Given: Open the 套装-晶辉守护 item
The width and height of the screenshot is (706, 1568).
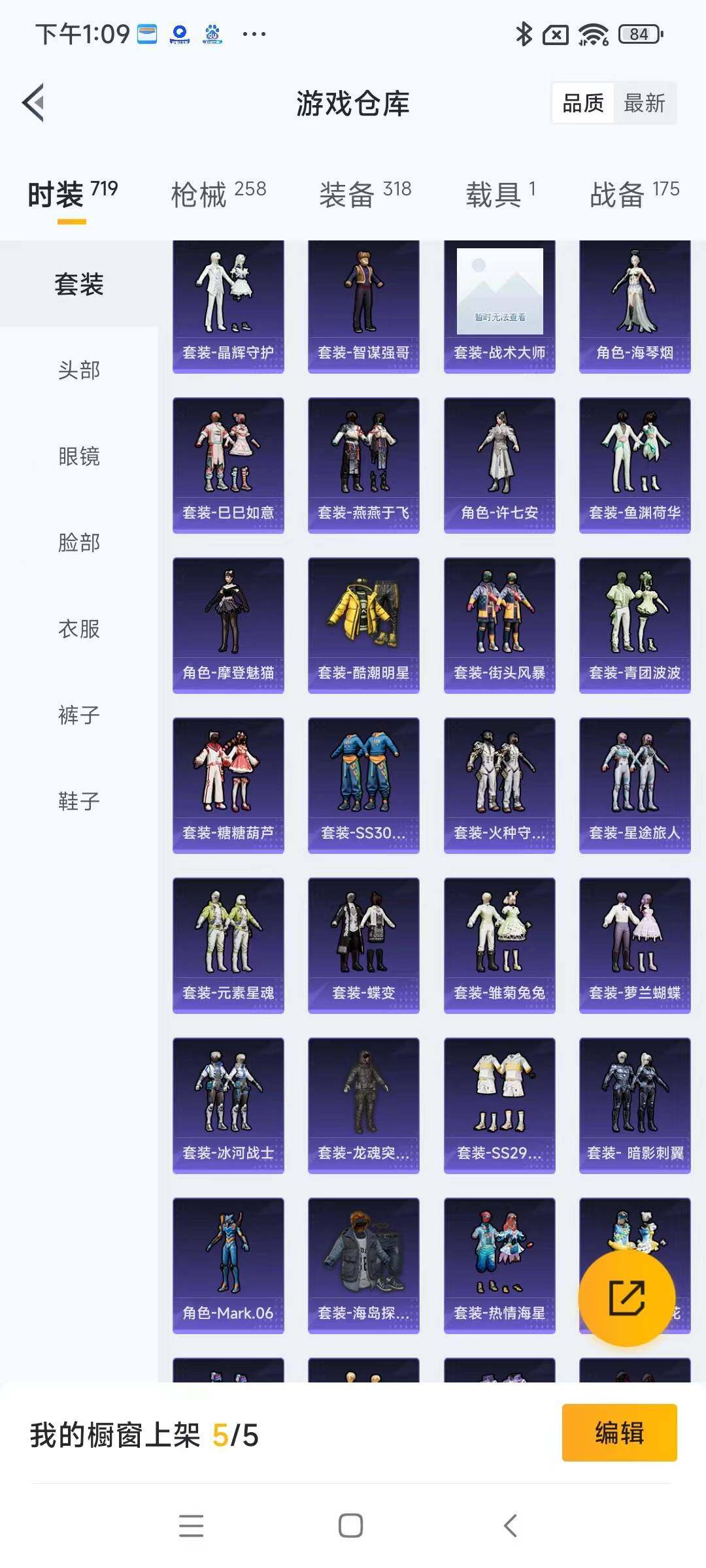Looking at the screenshot, I should (228, 307).
